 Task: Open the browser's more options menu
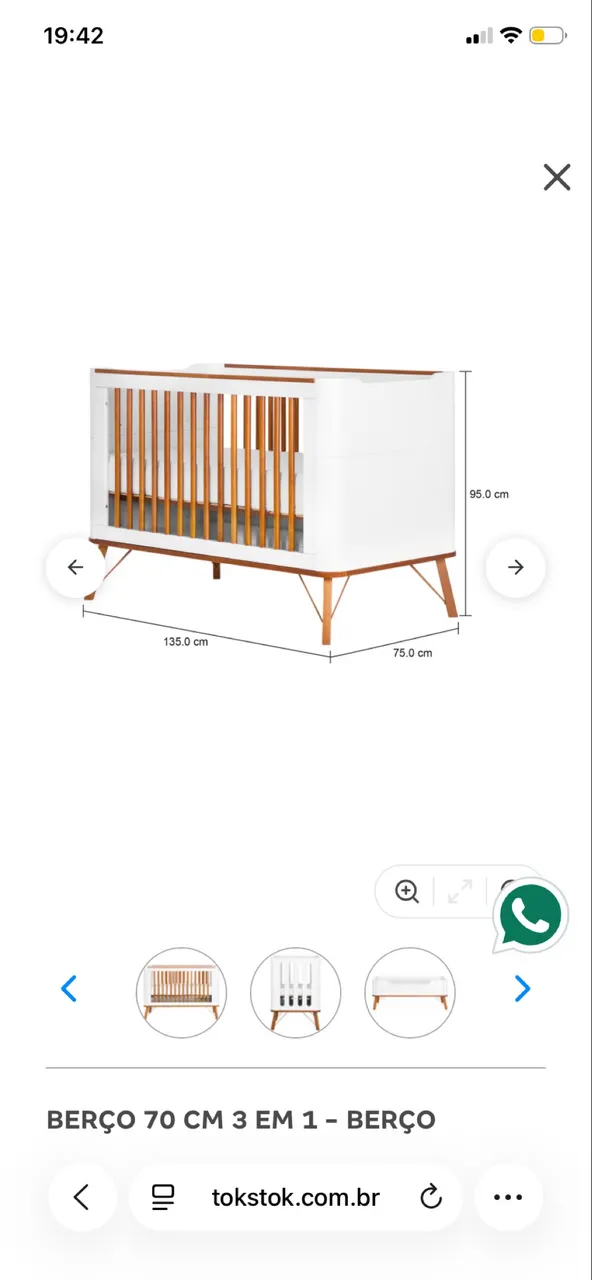pos(508,1196)
